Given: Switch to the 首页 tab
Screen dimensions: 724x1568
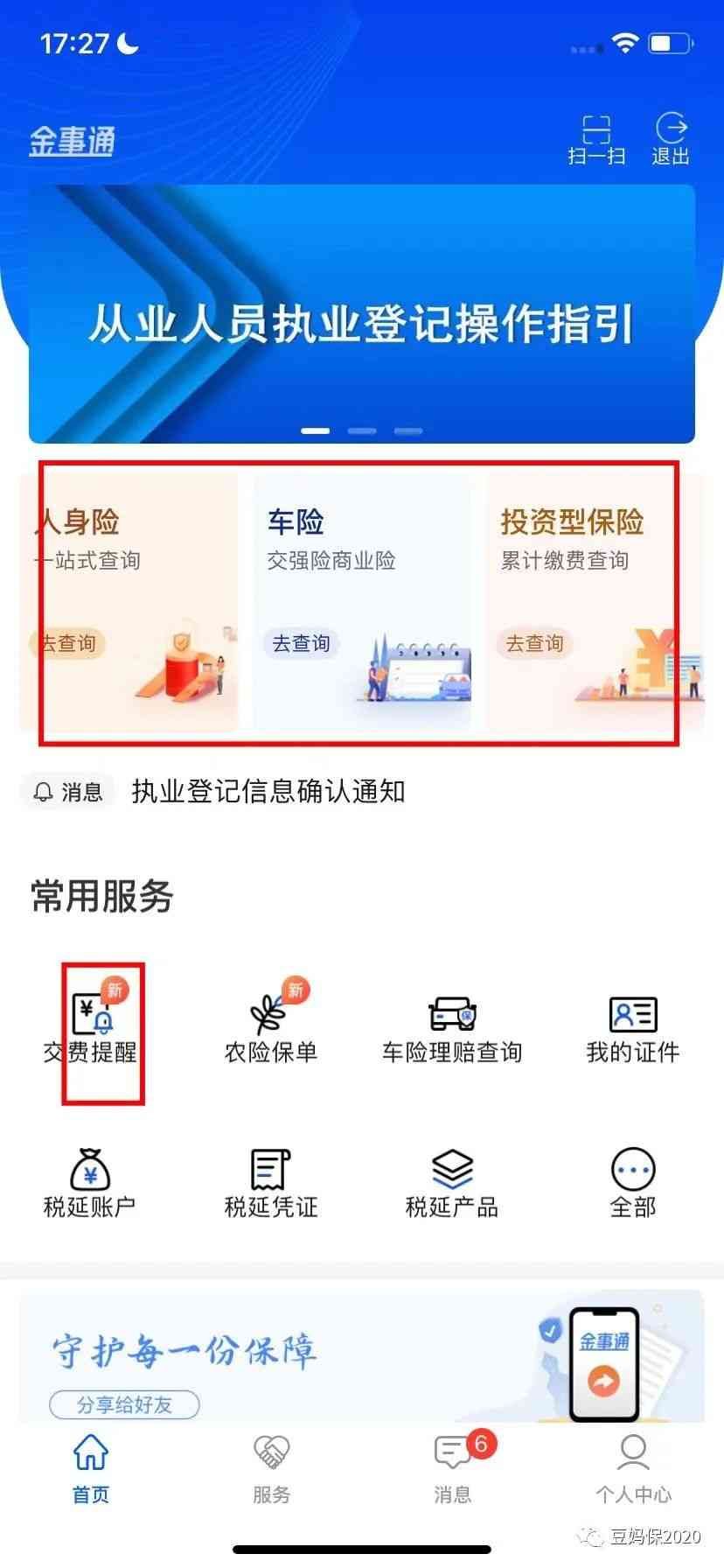Looking at the screenshot, I should pos(91,1469).
